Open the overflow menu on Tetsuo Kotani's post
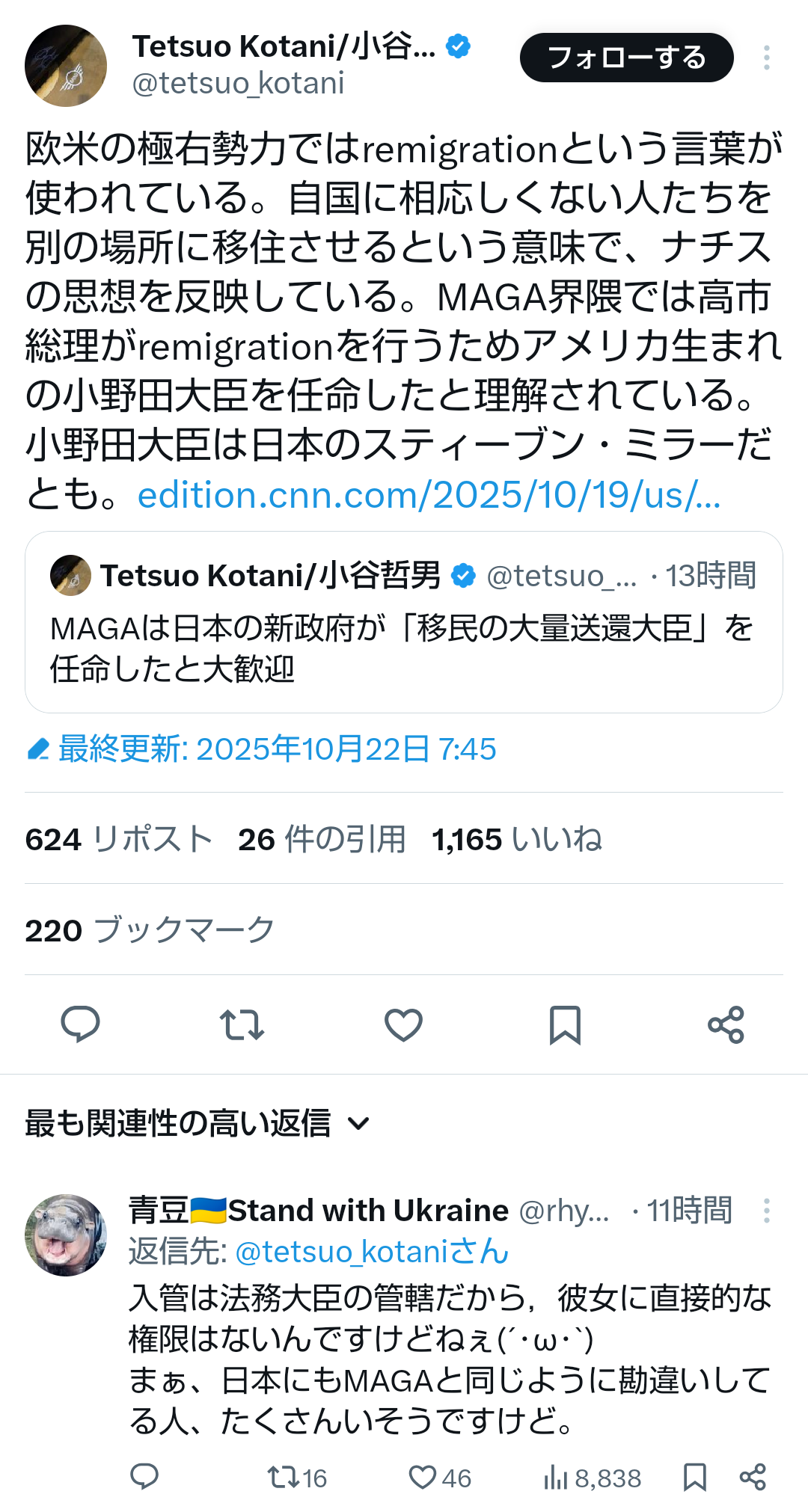Image resolution: width=808 pixels, height=1512 pixels. click(x=766, y=58)
